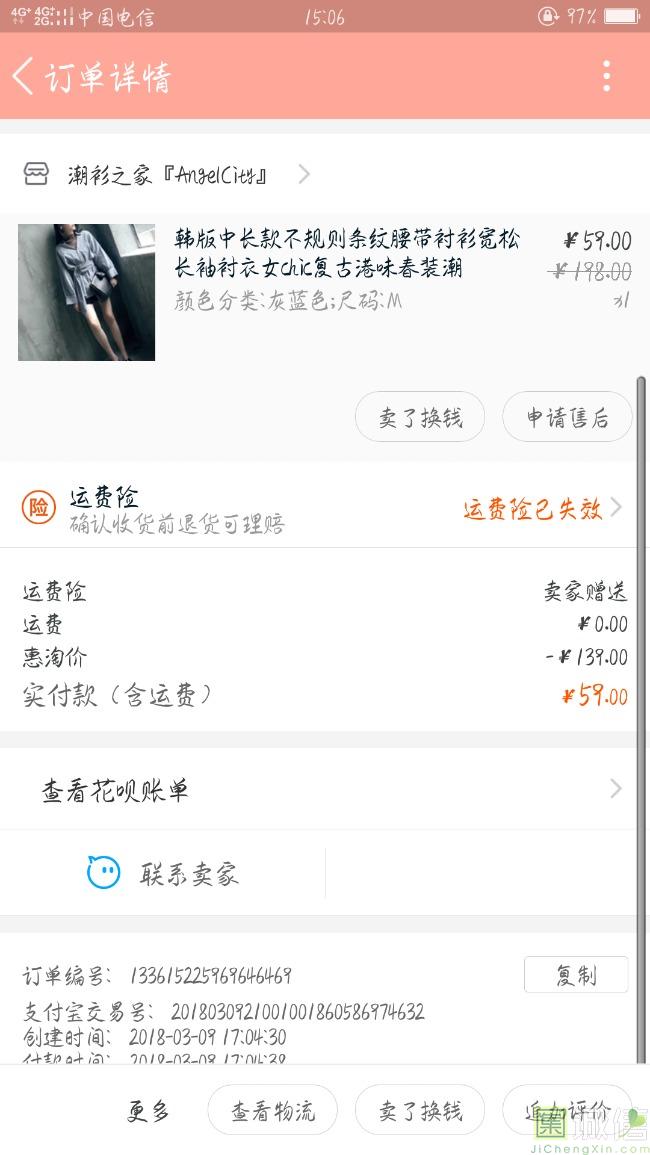This screenshot has height=1155, width=650.
Task: Tap 追加评价 to add a review
Action: 567,1110
